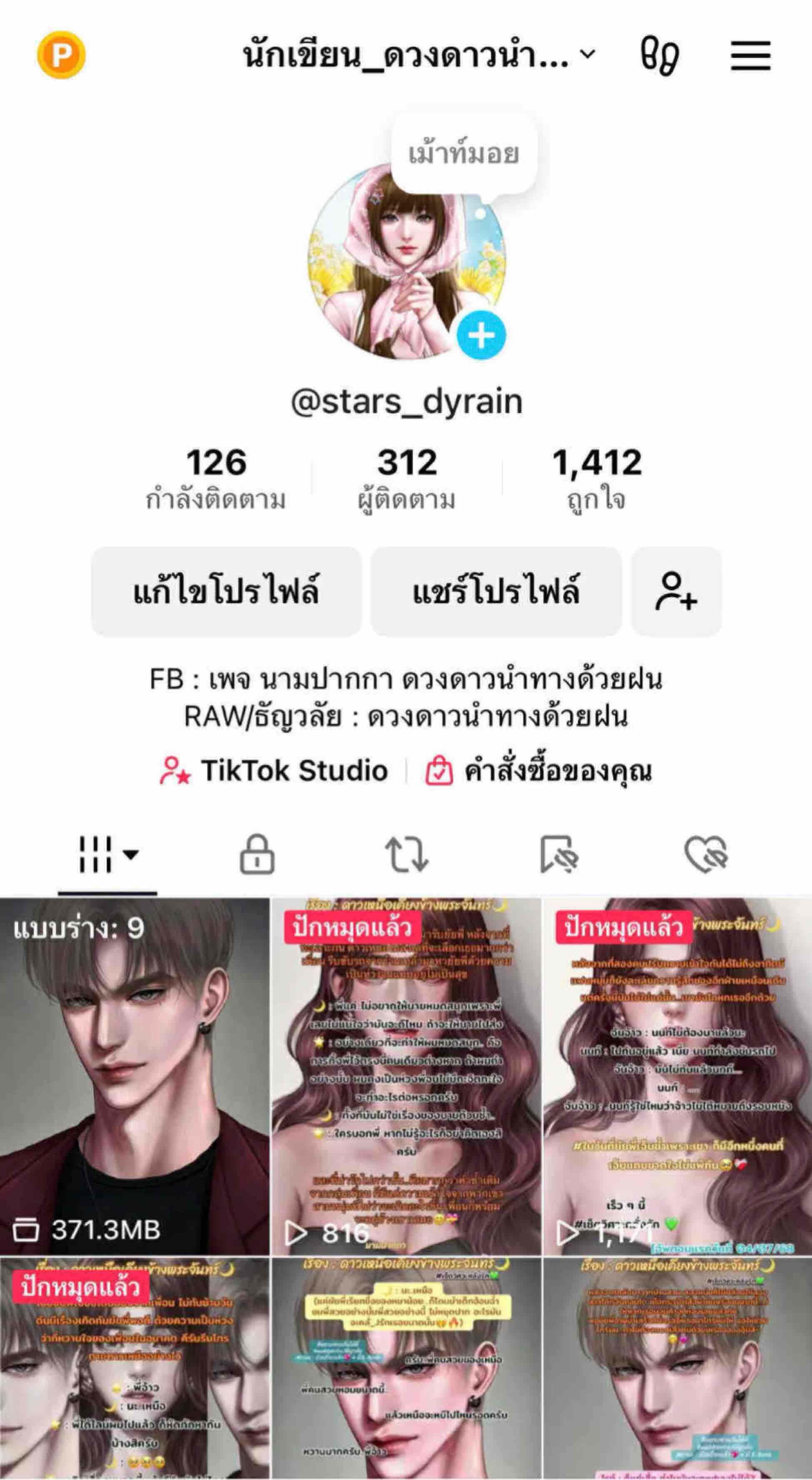Add a story with the plus badge

click(x=481, y=335)
